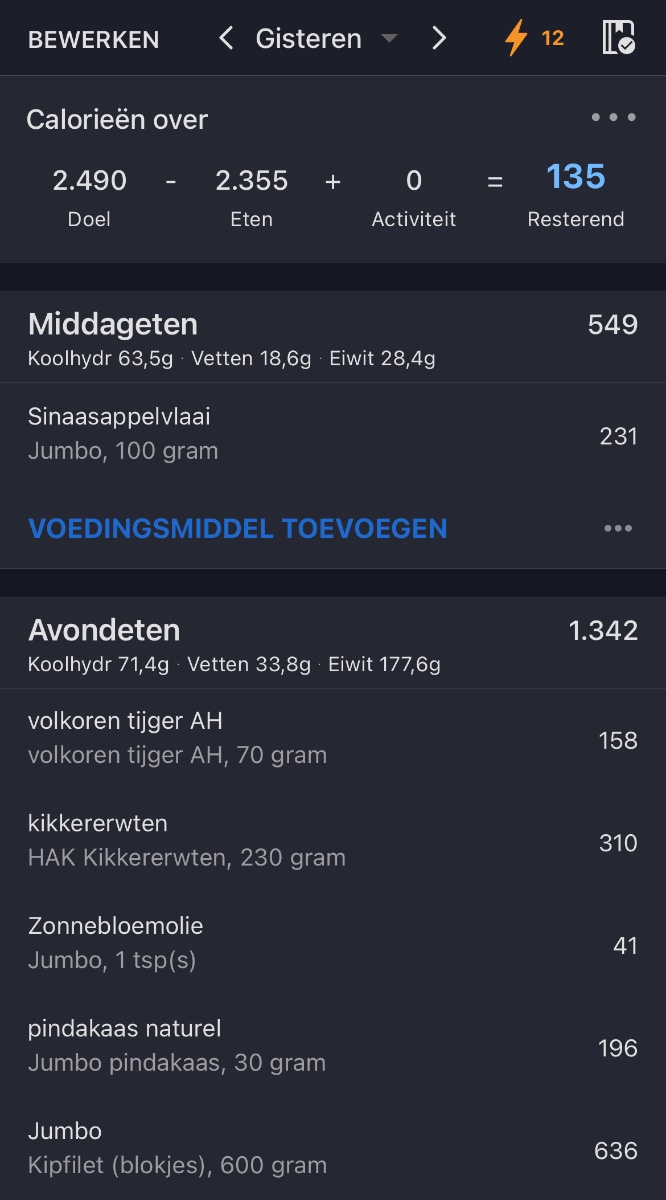Open the diary complete icon
666x1200 pixels.
[619, 38]
